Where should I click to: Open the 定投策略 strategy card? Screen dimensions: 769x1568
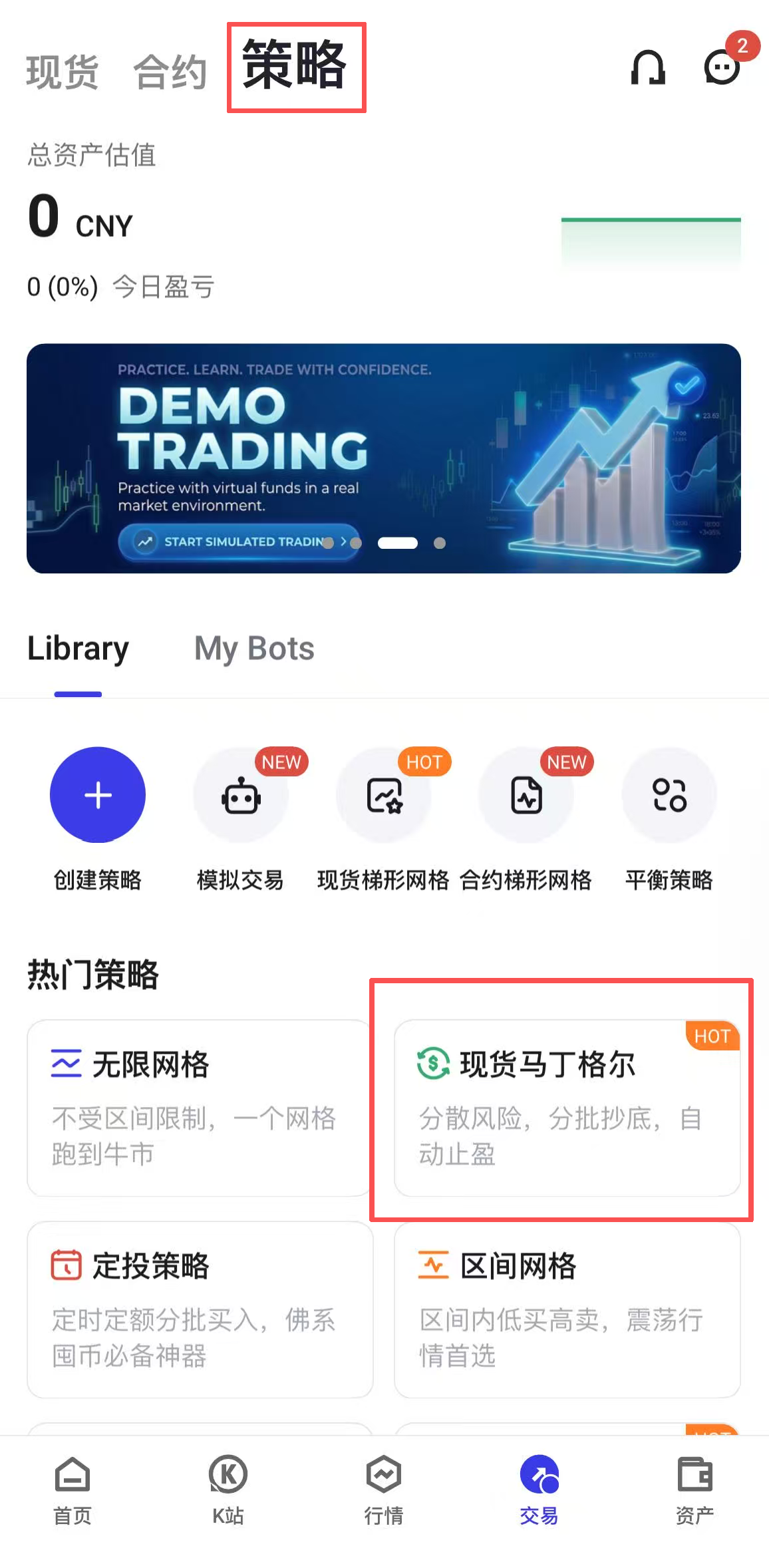point(200,1309)
